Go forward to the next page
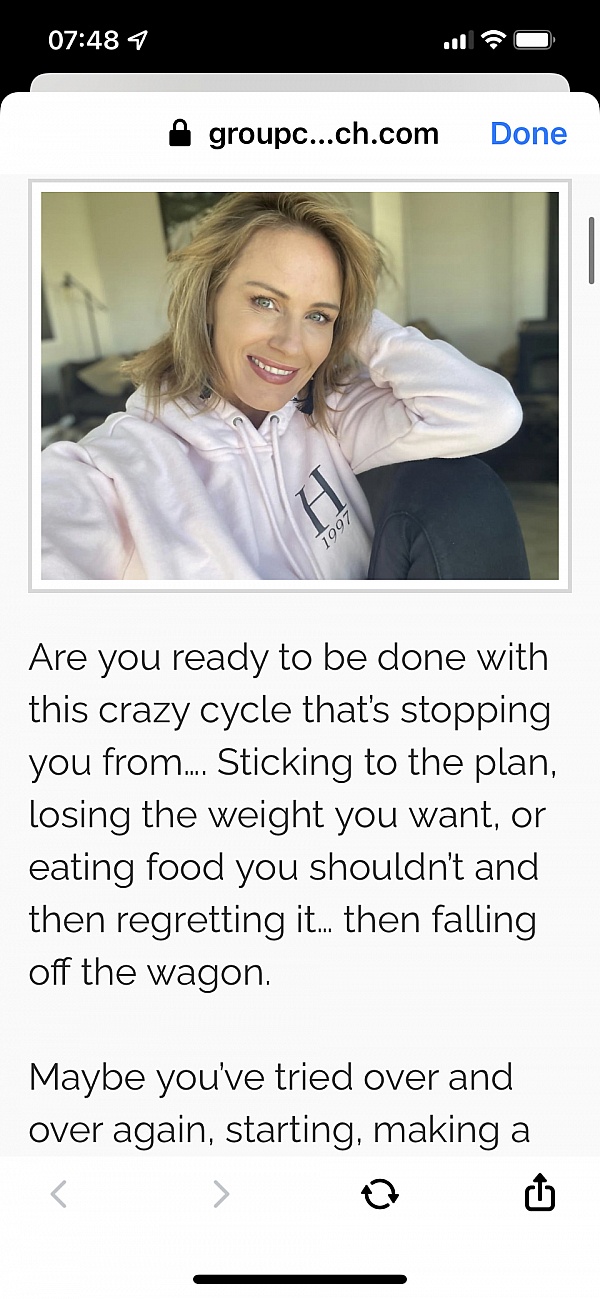This screenshot has width=600, height=1299. tap(221, 1193)
